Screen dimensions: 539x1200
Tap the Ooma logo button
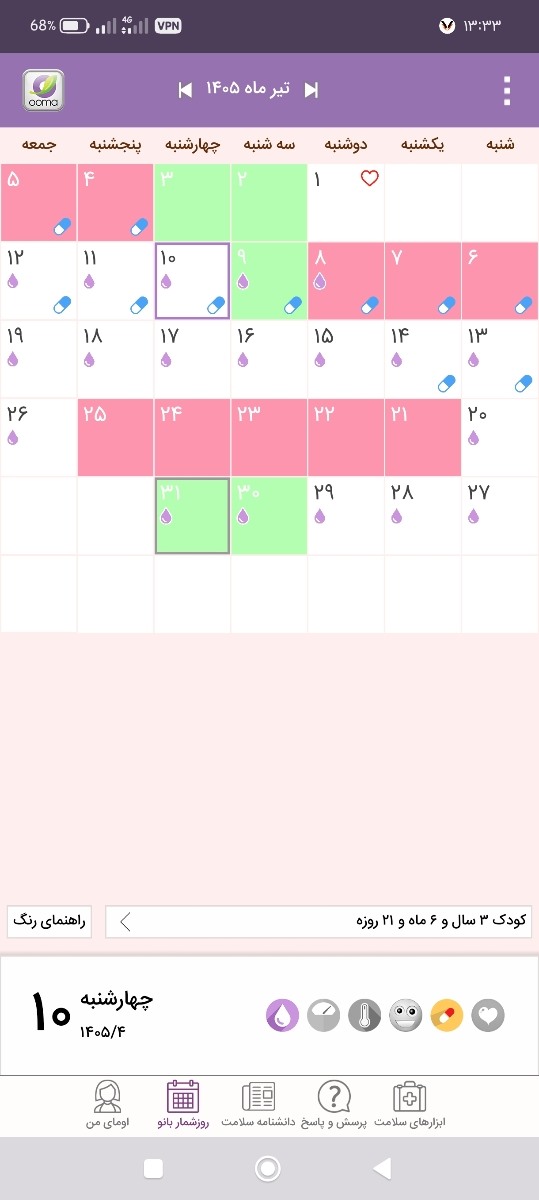[x=43, y=90]
